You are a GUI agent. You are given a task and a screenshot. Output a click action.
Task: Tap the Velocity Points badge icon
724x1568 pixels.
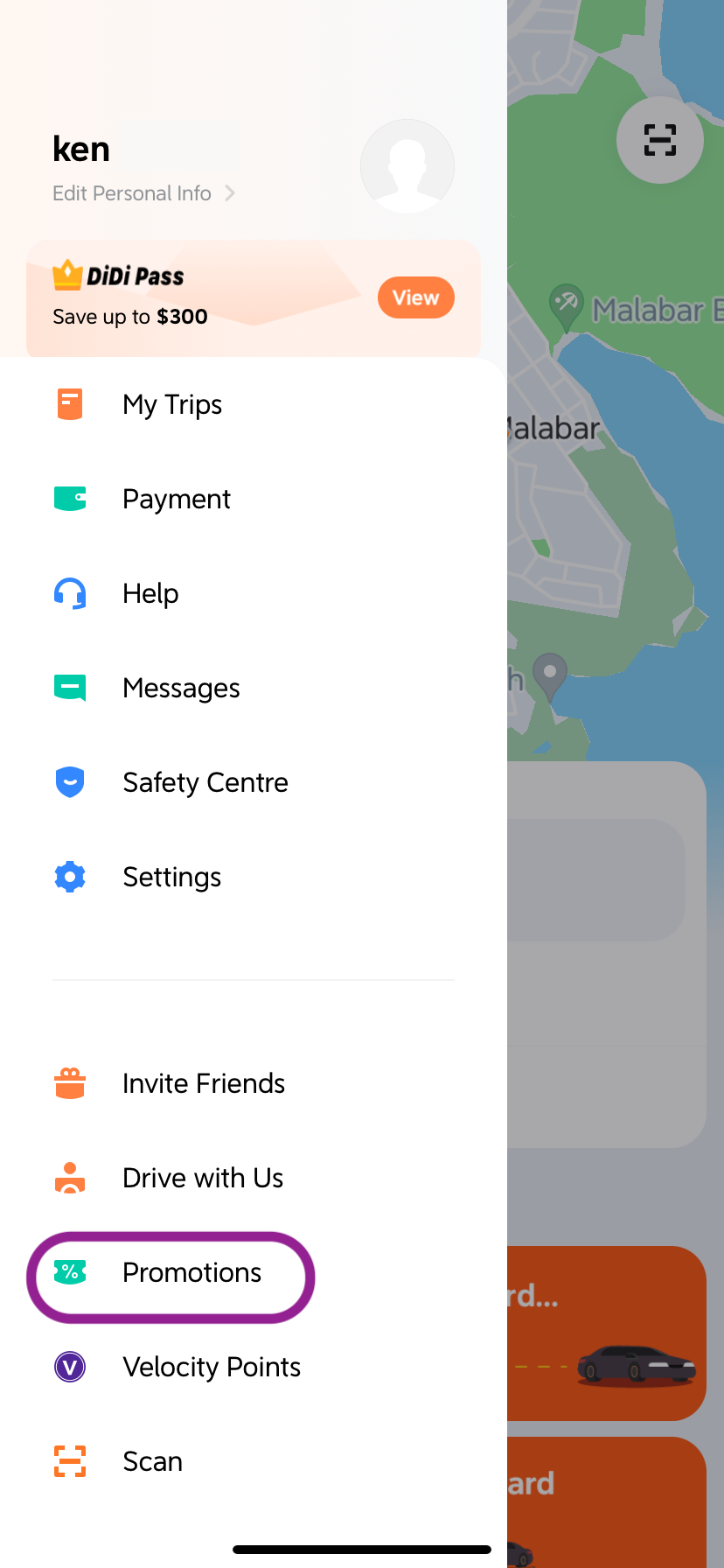click(x=69, y=1366)
